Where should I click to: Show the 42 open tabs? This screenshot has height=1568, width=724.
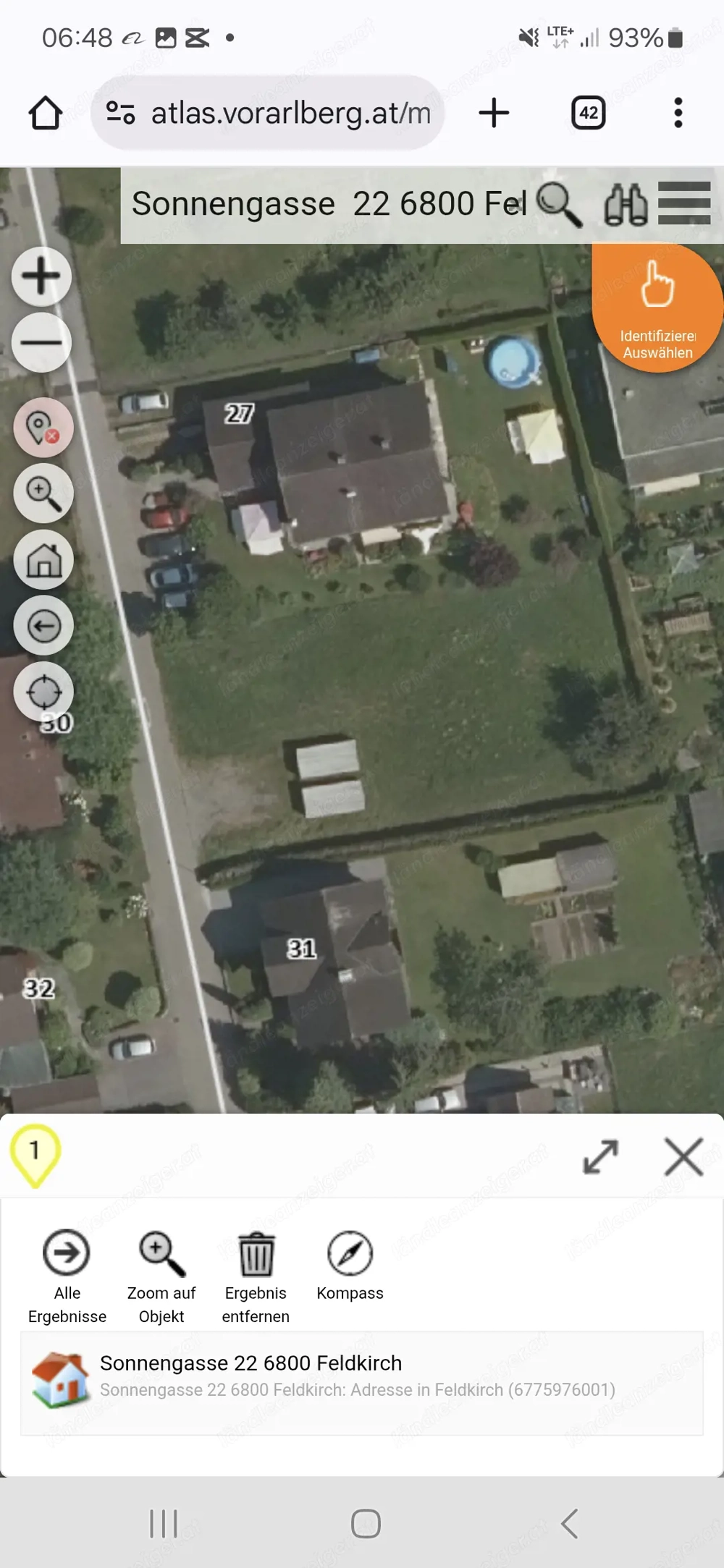click(x=589, y=113)
